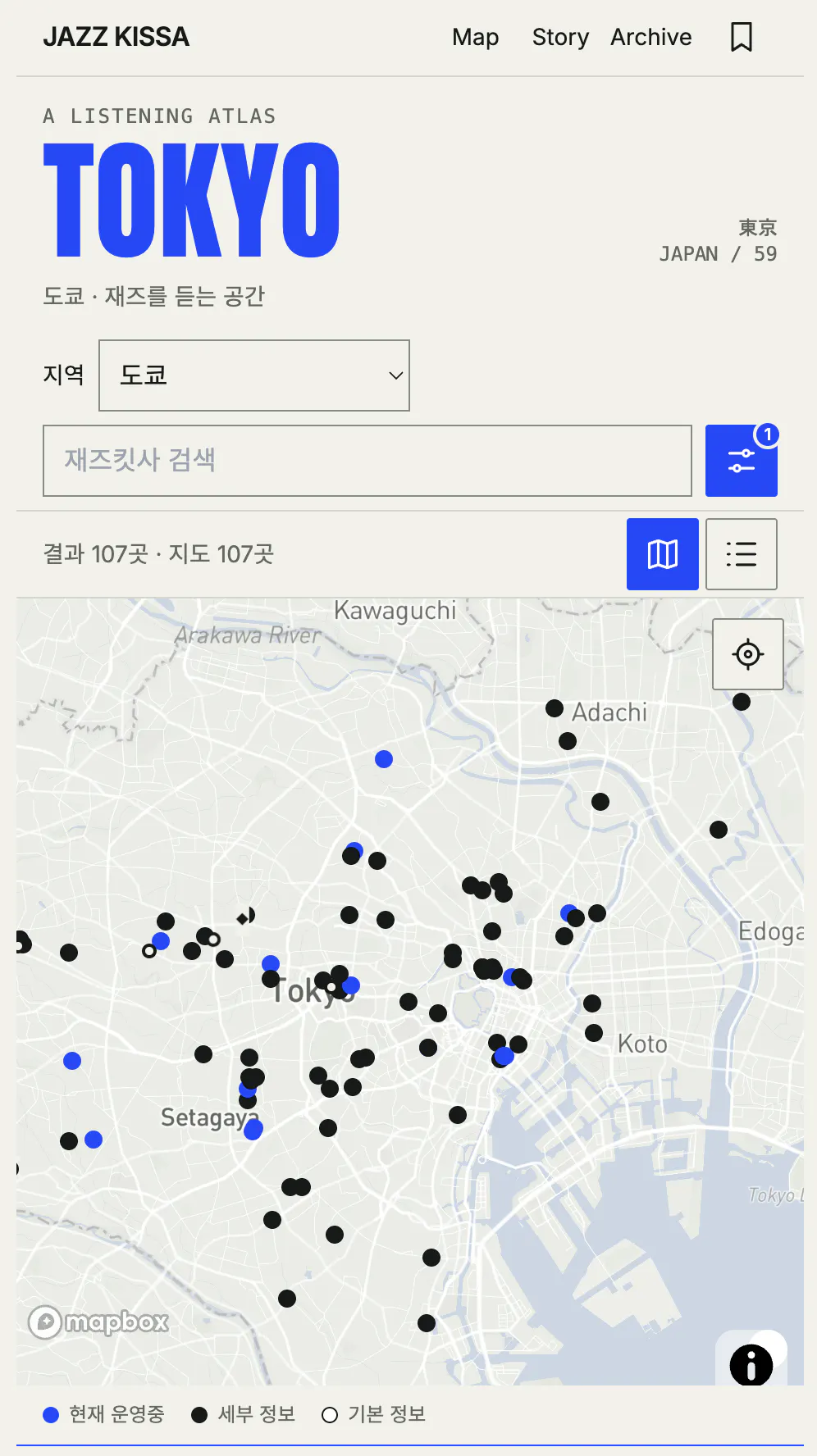Select the blue marker south of Kawaguchi

pos(384,759)
